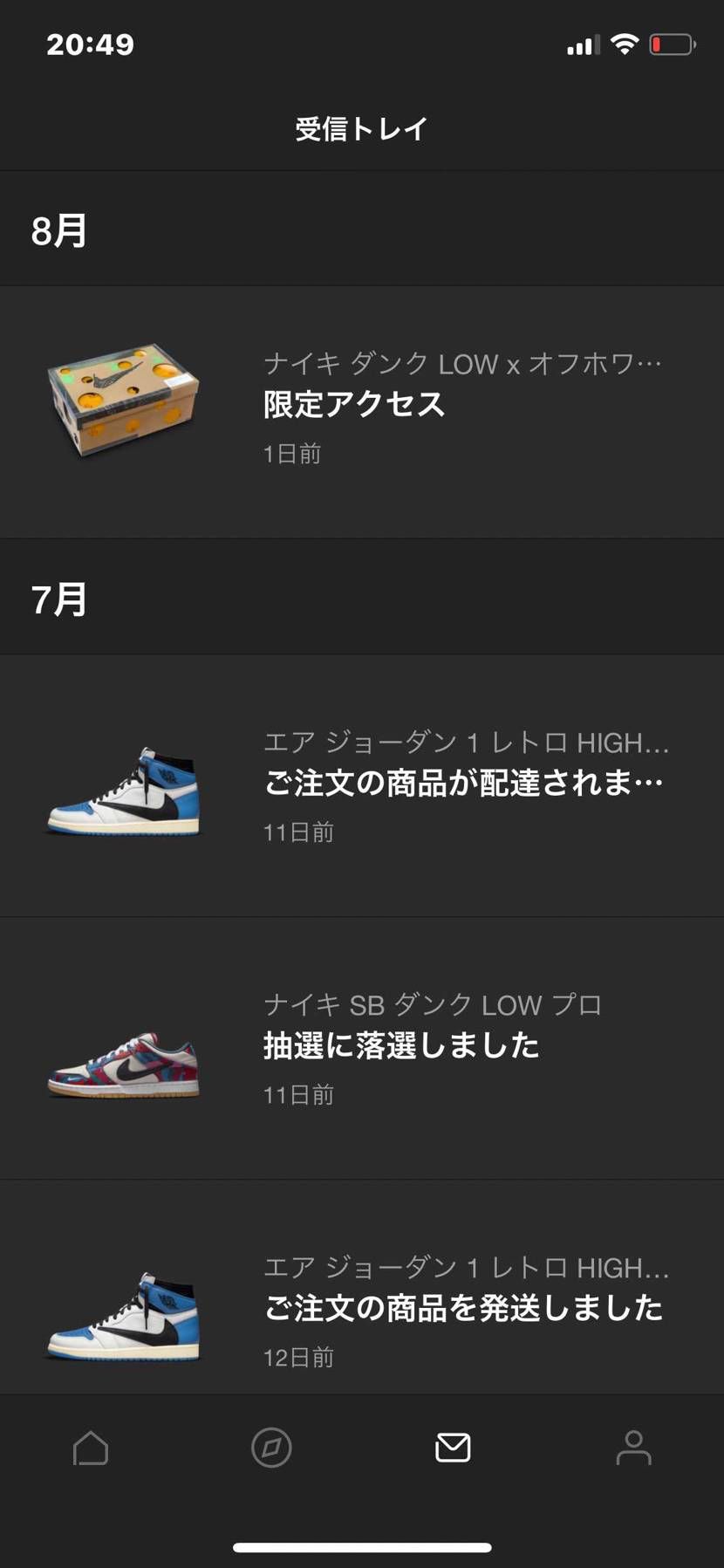Open the Profile person icon
The width and height of the screenshot is (724, 1568).
point(632,1448)
